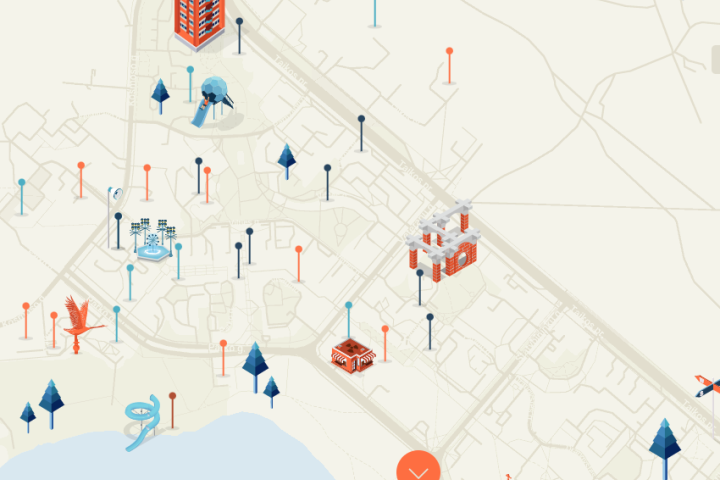The image size is (720, 480).
Task: Open the red brick arch building landmark
Action: [x=443, y=242]
